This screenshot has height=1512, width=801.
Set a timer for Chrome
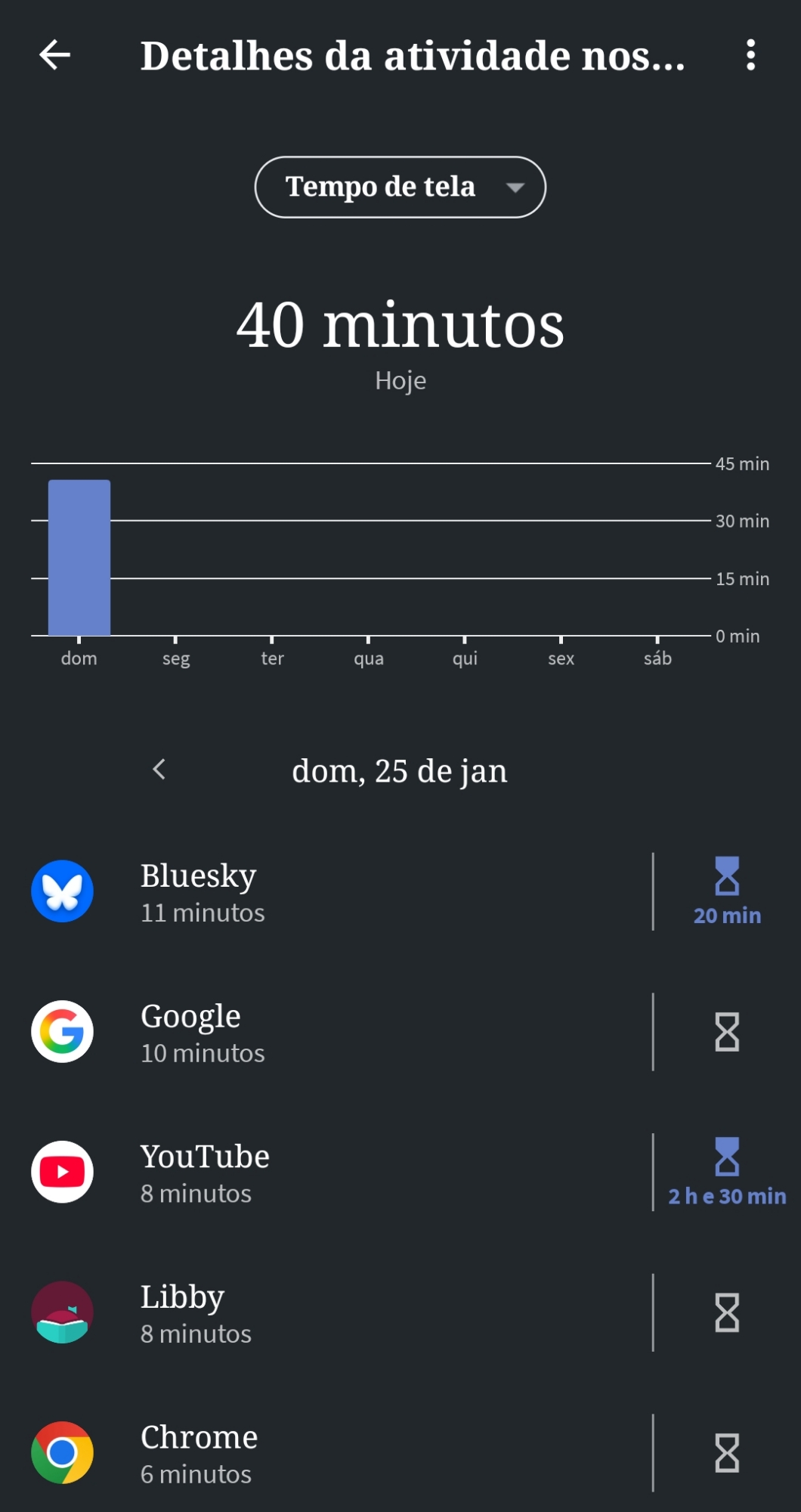click(x=727, y=1453)
